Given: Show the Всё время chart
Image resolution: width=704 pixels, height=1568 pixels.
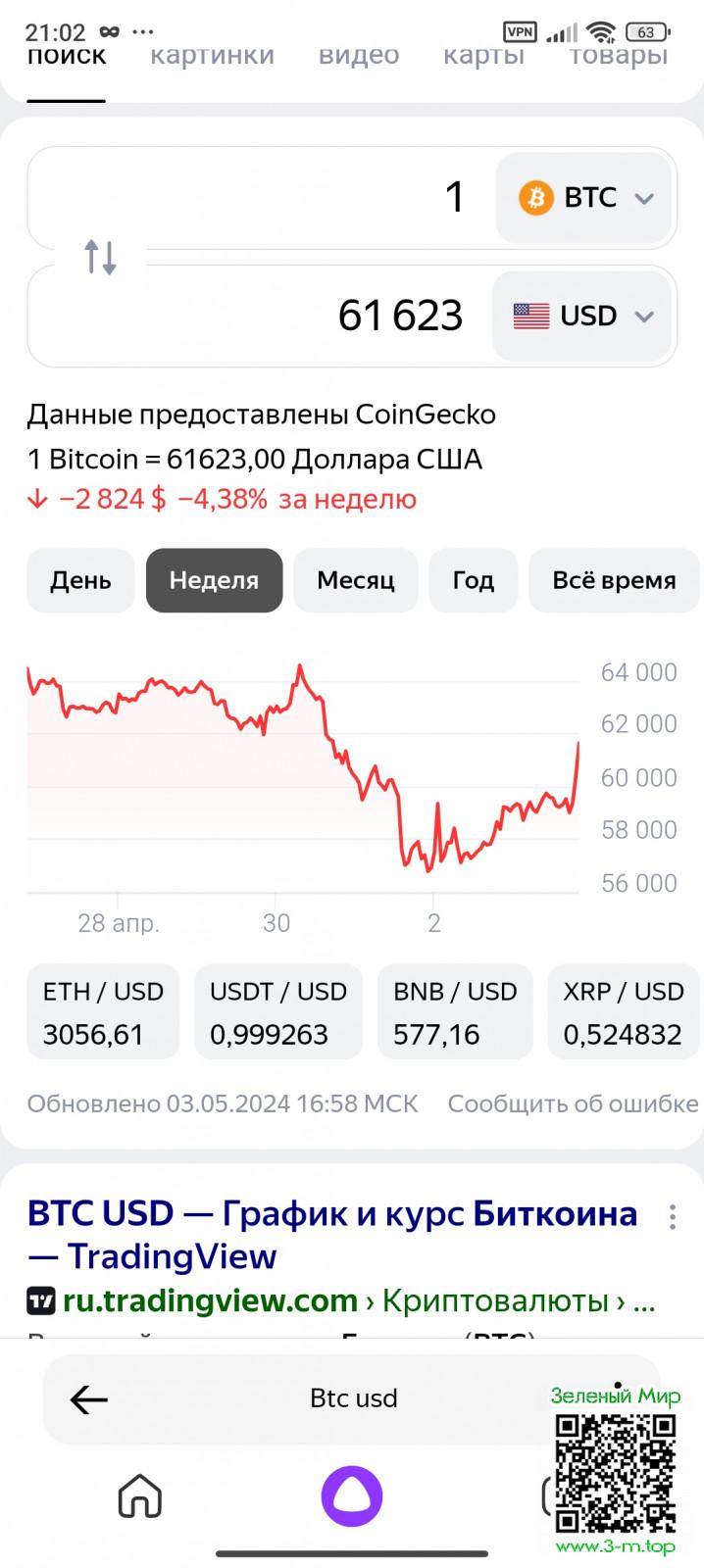Looking at the screenshot, I should pos(614,580).
